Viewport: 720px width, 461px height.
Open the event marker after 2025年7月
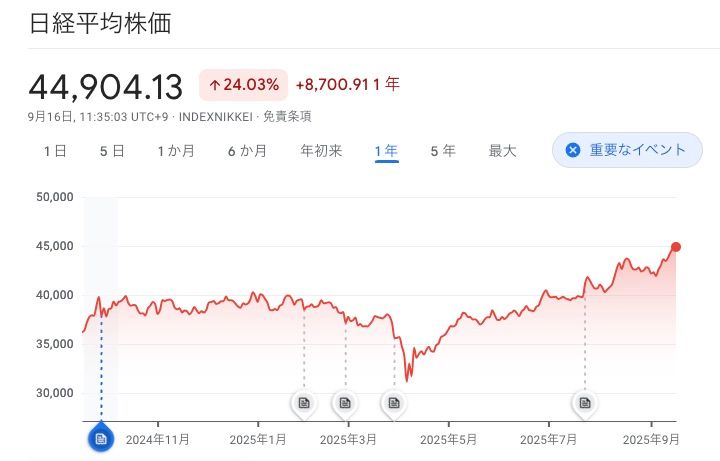pos(584,403)
